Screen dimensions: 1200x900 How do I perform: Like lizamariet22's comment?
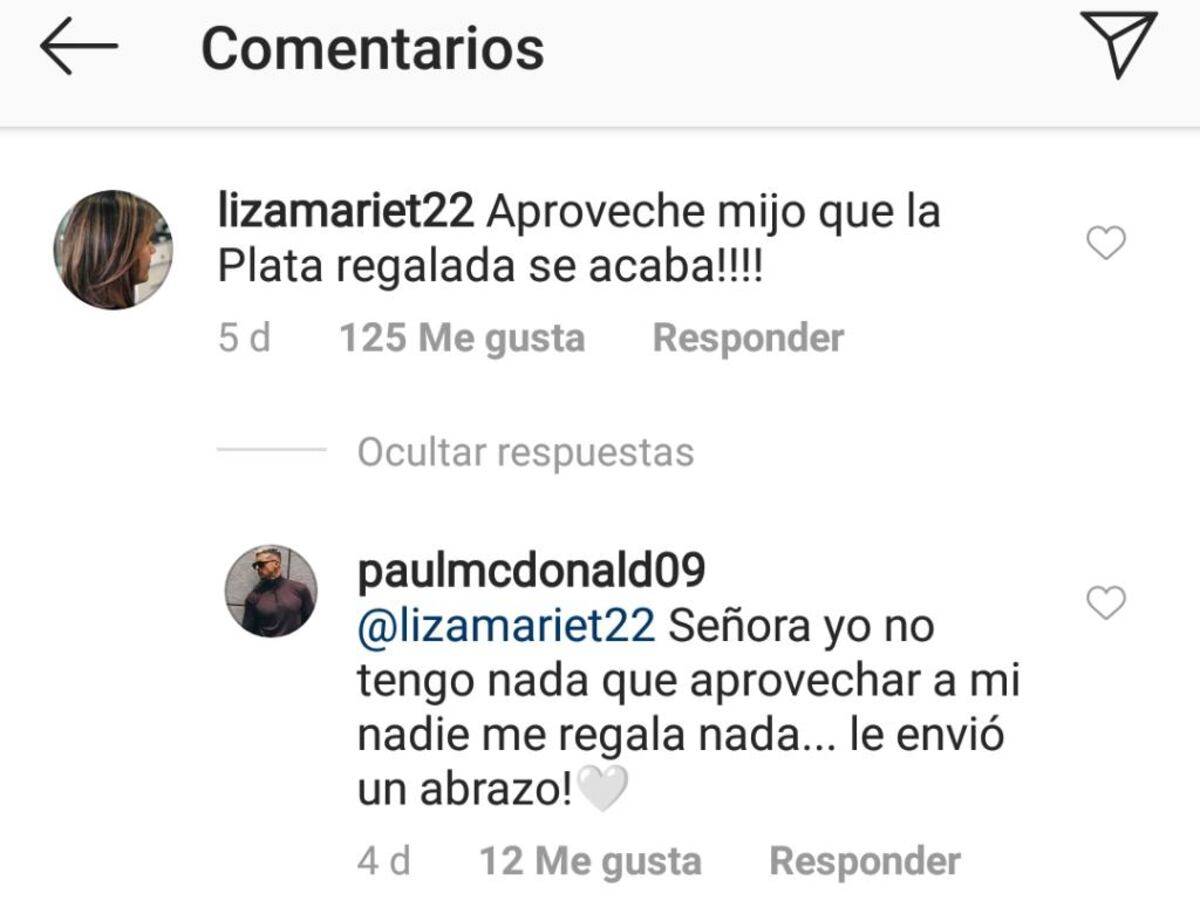pyautogui.click(x=1106, y=243)
